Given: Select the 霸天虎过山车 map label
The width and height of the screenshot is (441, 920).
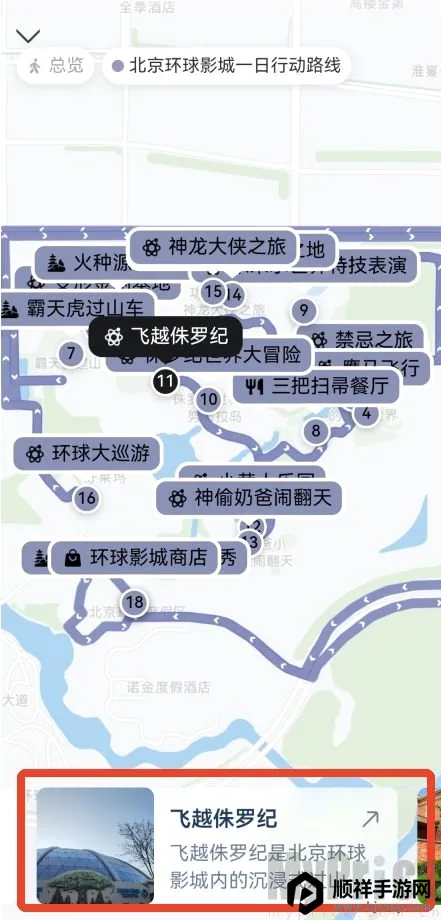Looking at the screenshot, I should click(x=78, y=308).
